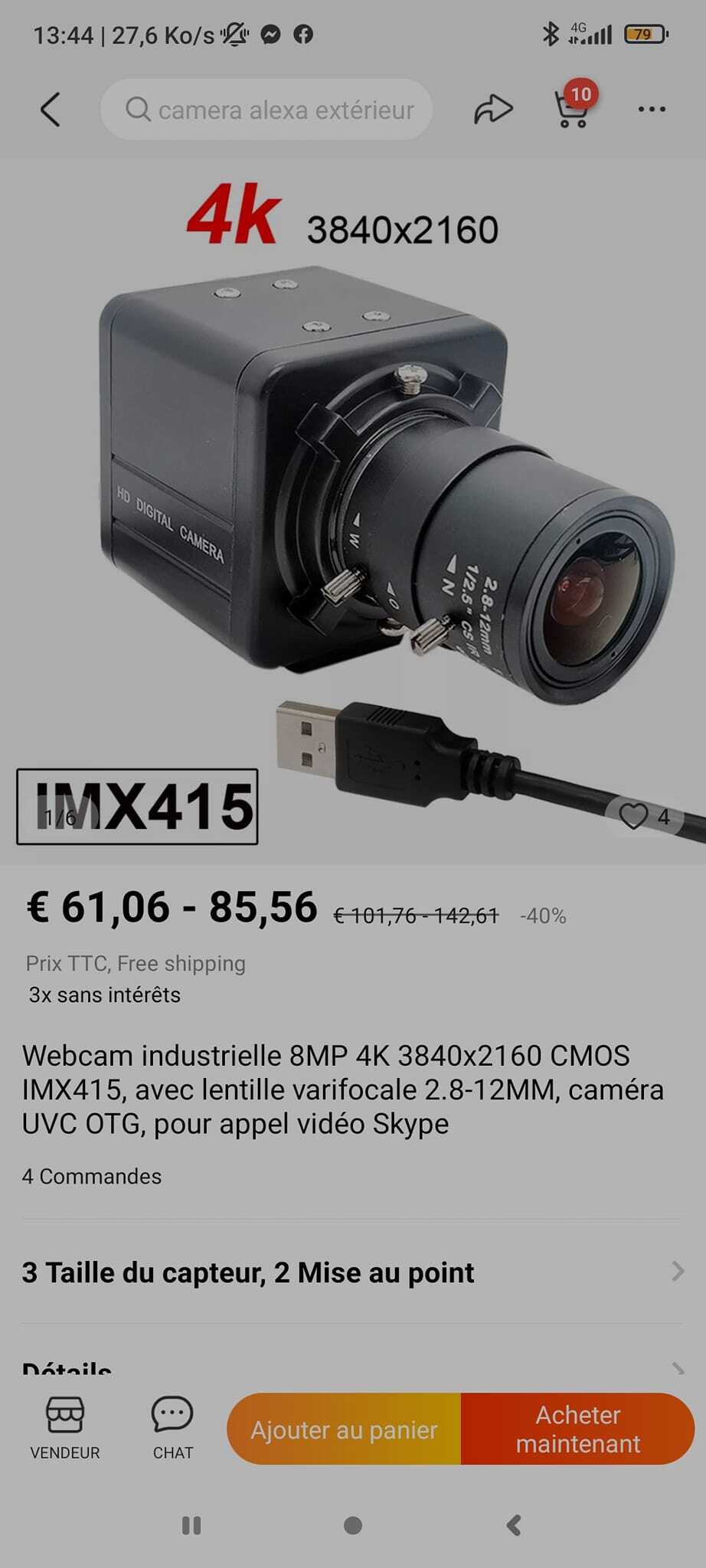This screenshot has height=1568, width=706.
Task: Expand the Détails section
Action: coord(352,1367)
